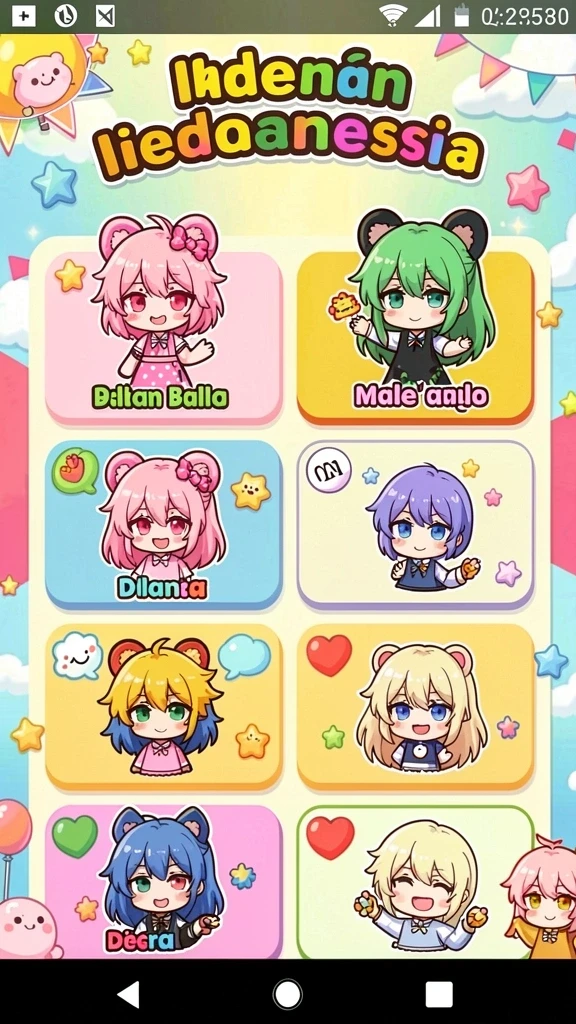
Task: Choose the Dilanta character on blue card
Action: (x=163, y=524)
